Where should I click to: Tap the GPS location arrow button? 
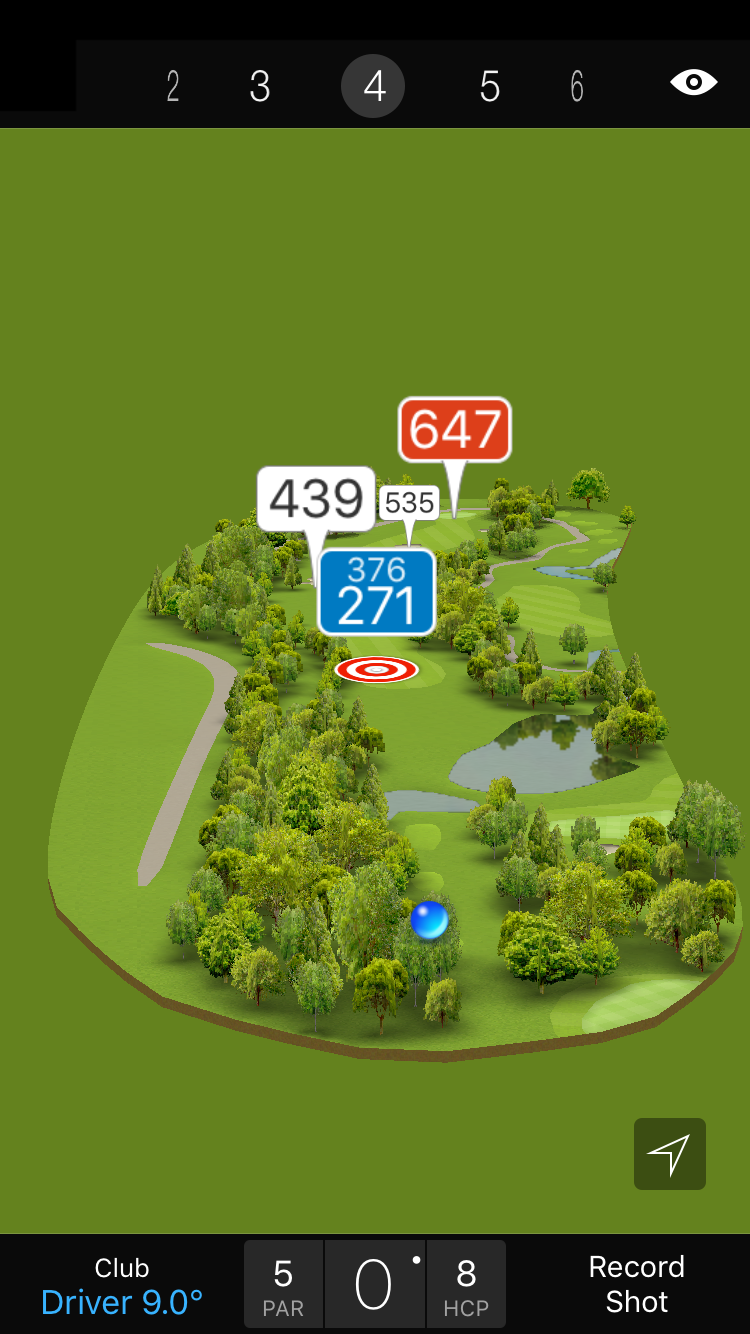669,1154
